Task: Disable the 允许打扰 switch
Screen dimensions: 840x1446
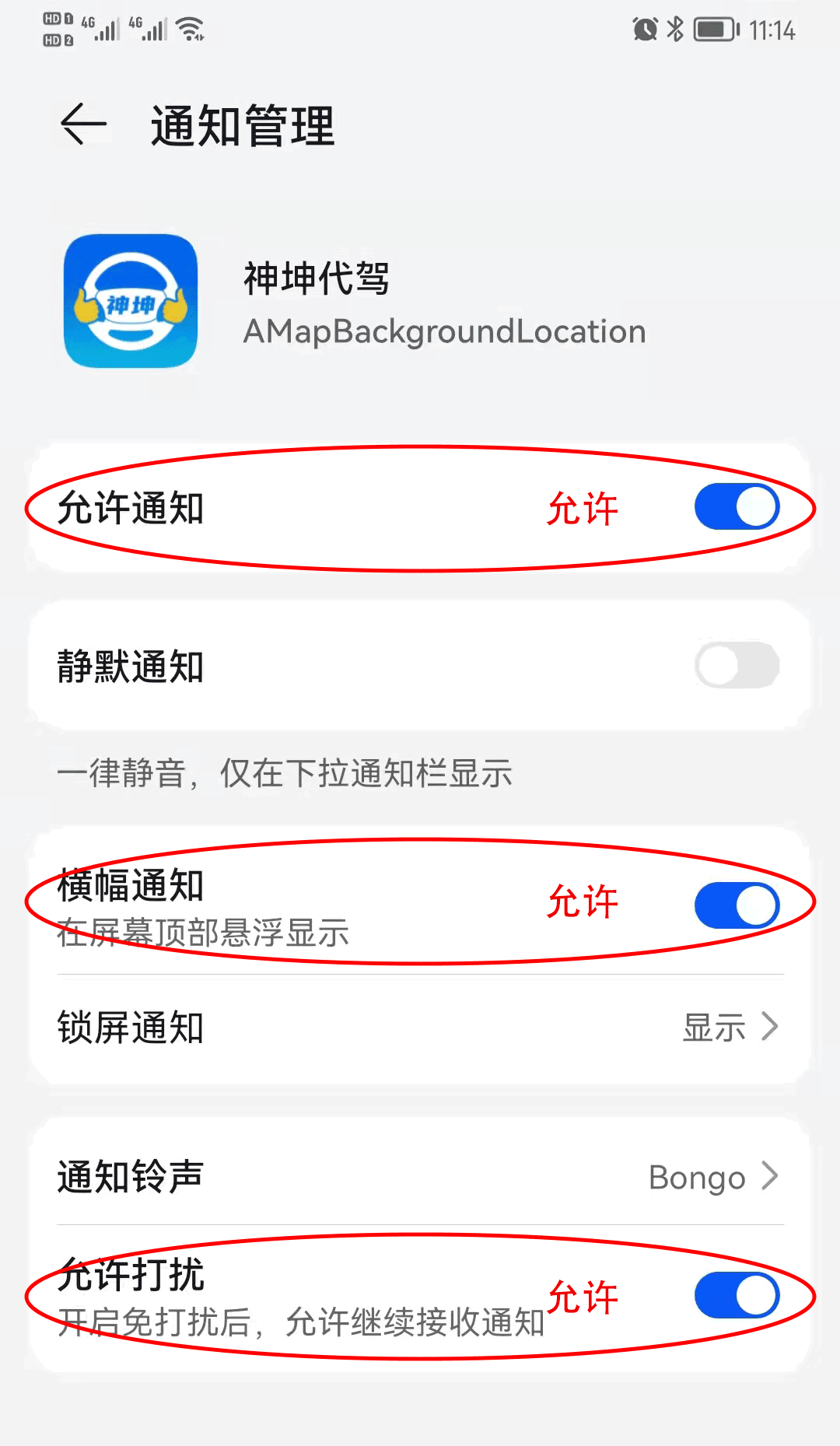Action: 737,1296
